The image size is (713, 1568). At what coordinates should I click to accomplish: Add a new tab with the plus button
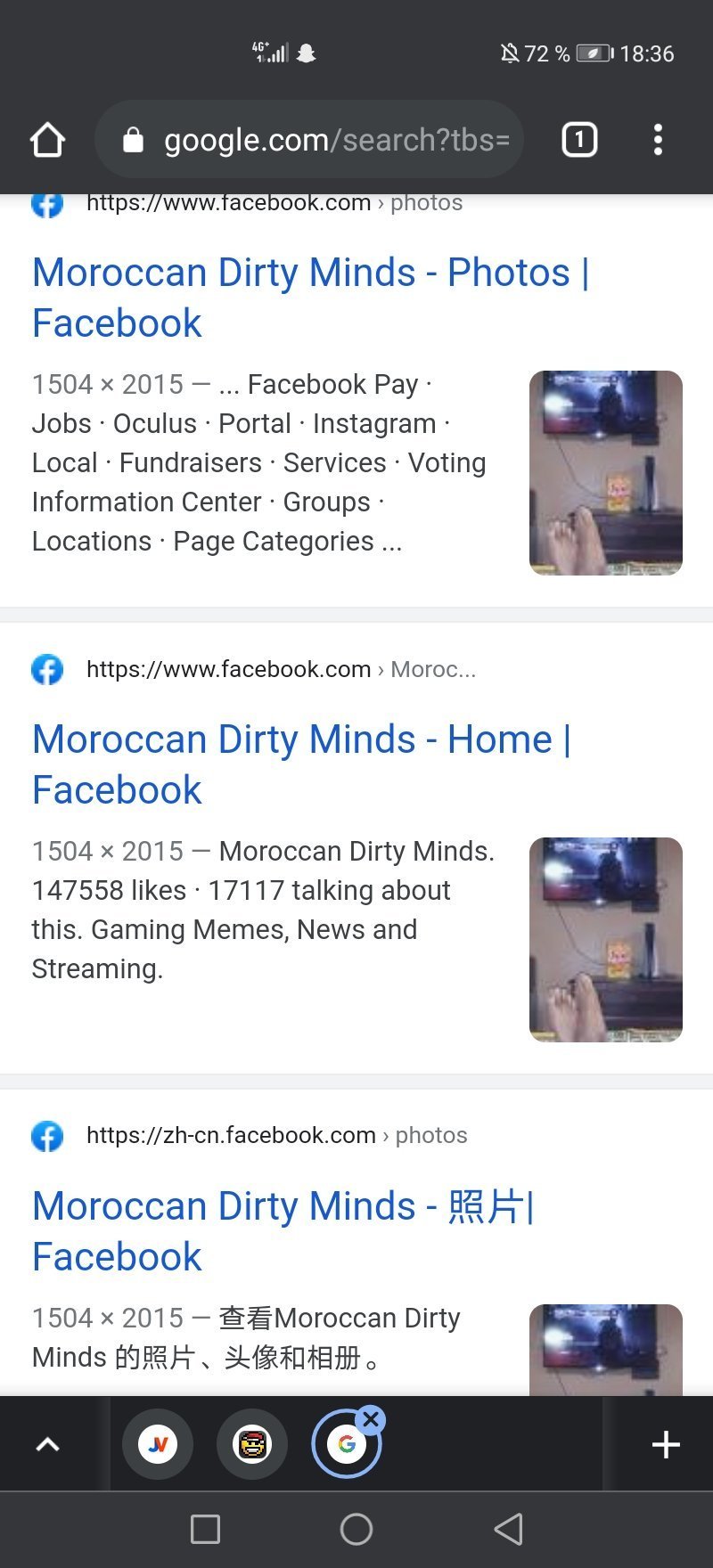[666, 1444]
